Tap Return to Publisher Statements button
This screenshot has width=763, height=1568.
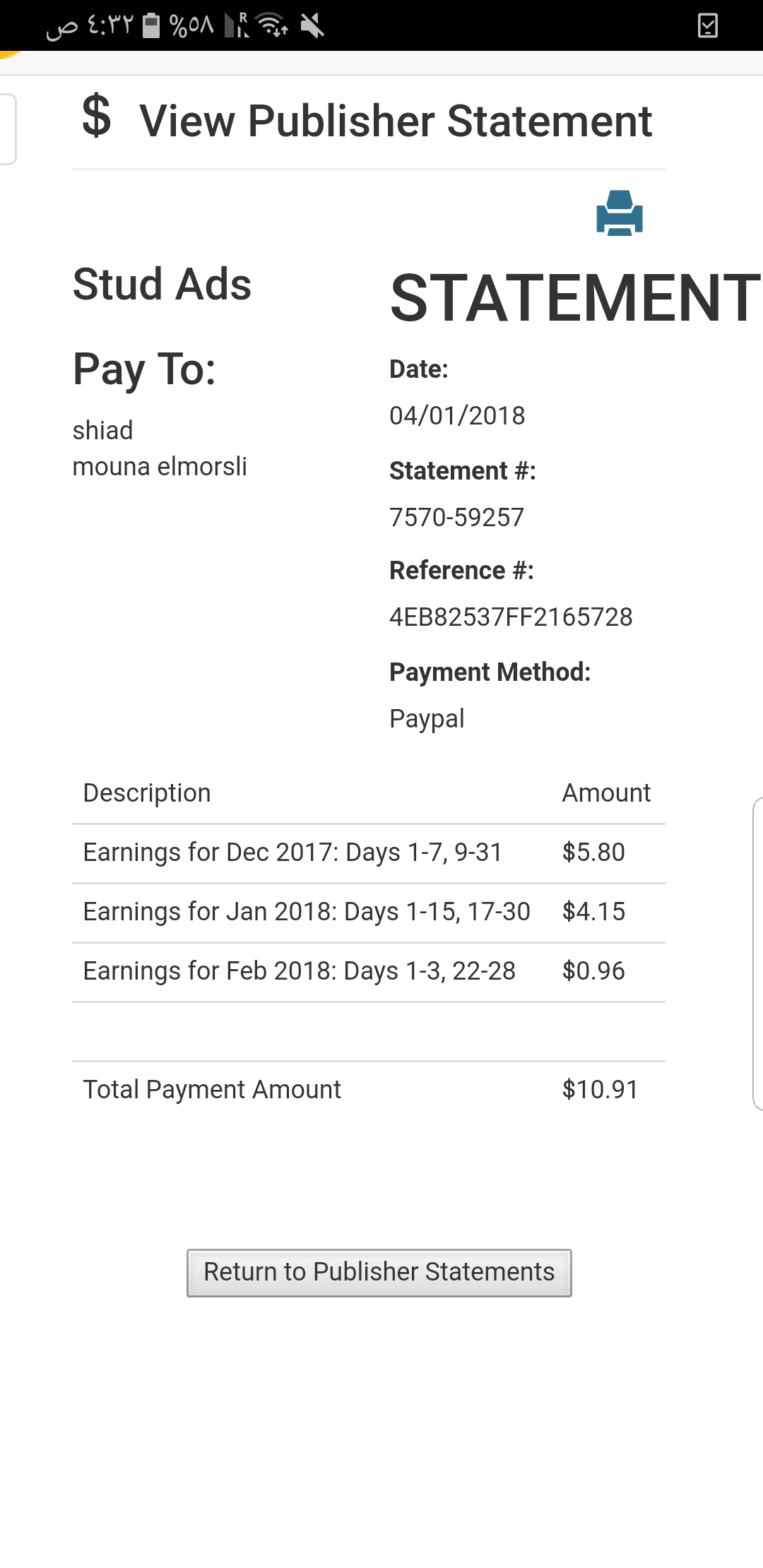(379, 1273)
